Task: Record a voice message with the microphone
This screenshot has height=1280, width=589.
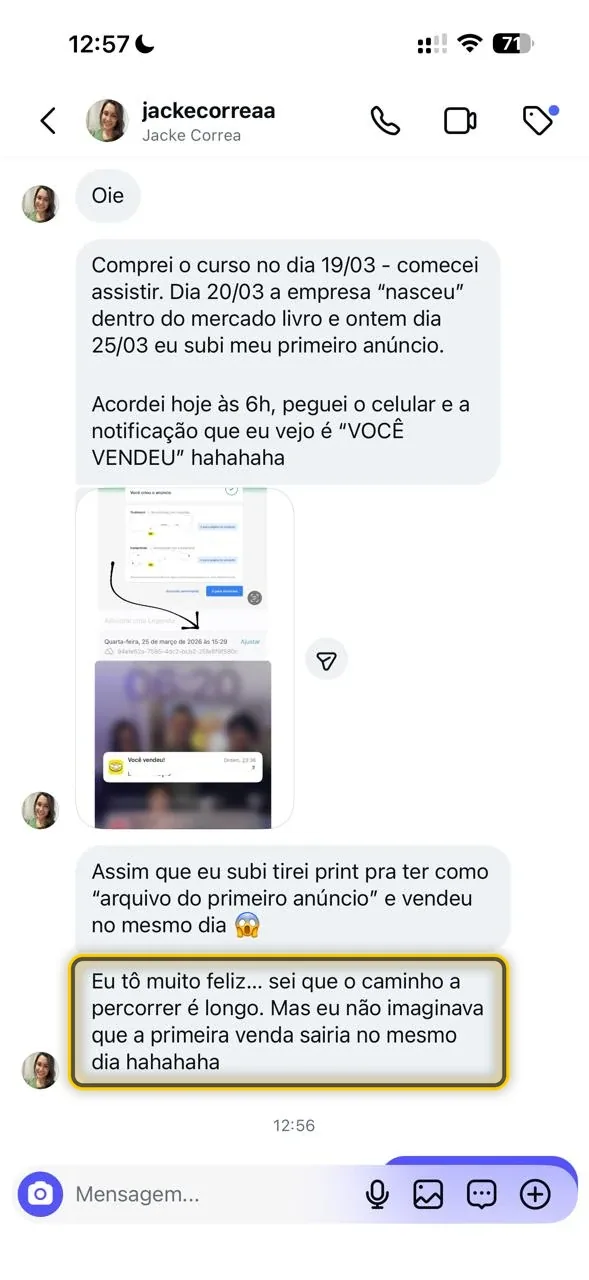Action: [x=377, y=1194]
